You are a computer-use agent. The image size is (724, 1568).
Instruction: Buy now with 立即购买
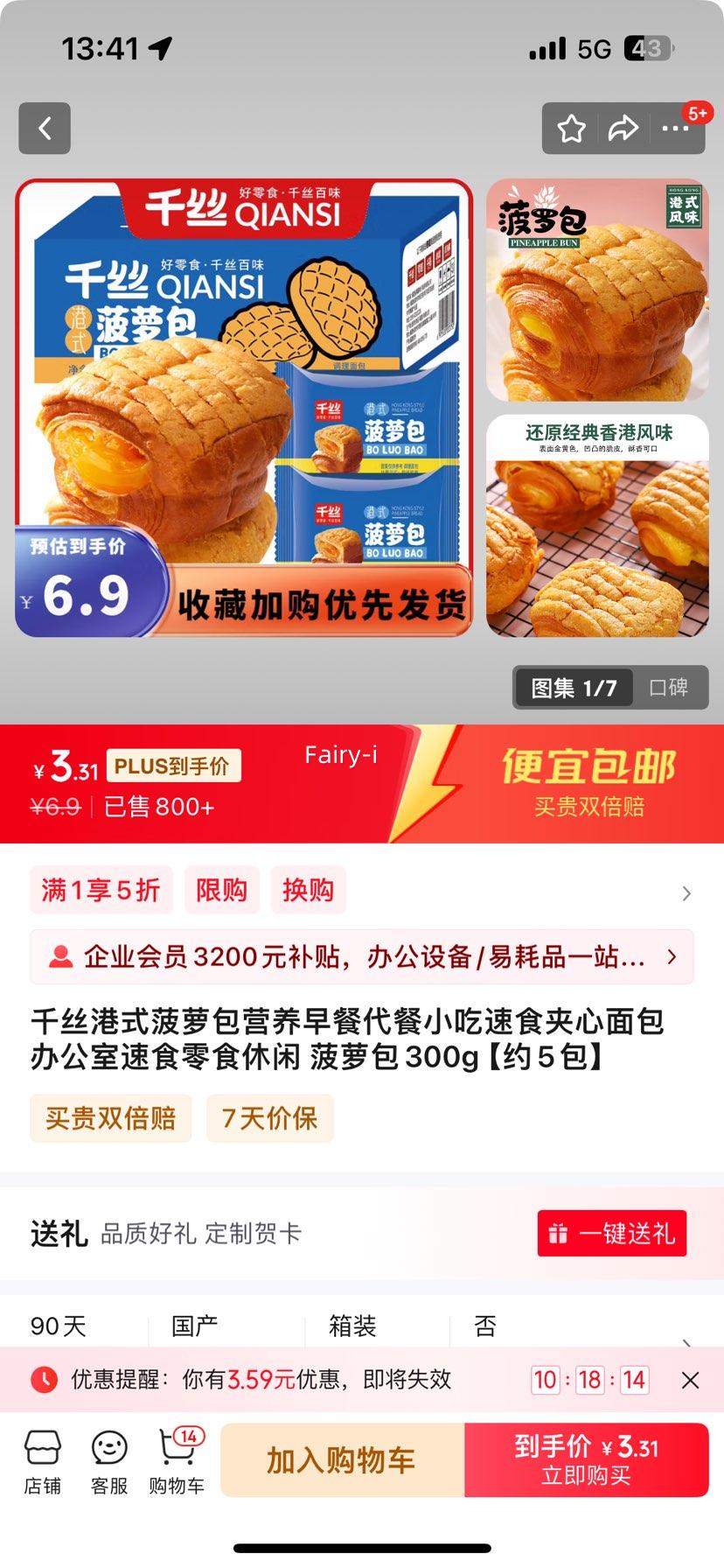[586, 1460]
